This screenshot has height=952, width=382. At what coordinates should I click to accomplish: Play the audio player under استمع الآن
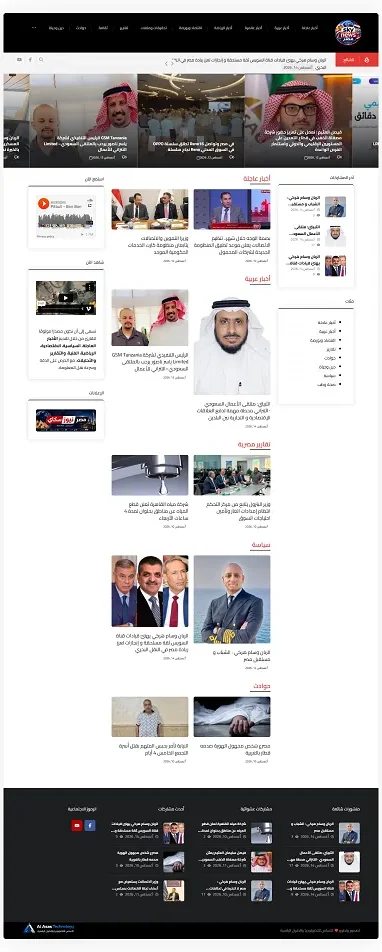point(44,204)
